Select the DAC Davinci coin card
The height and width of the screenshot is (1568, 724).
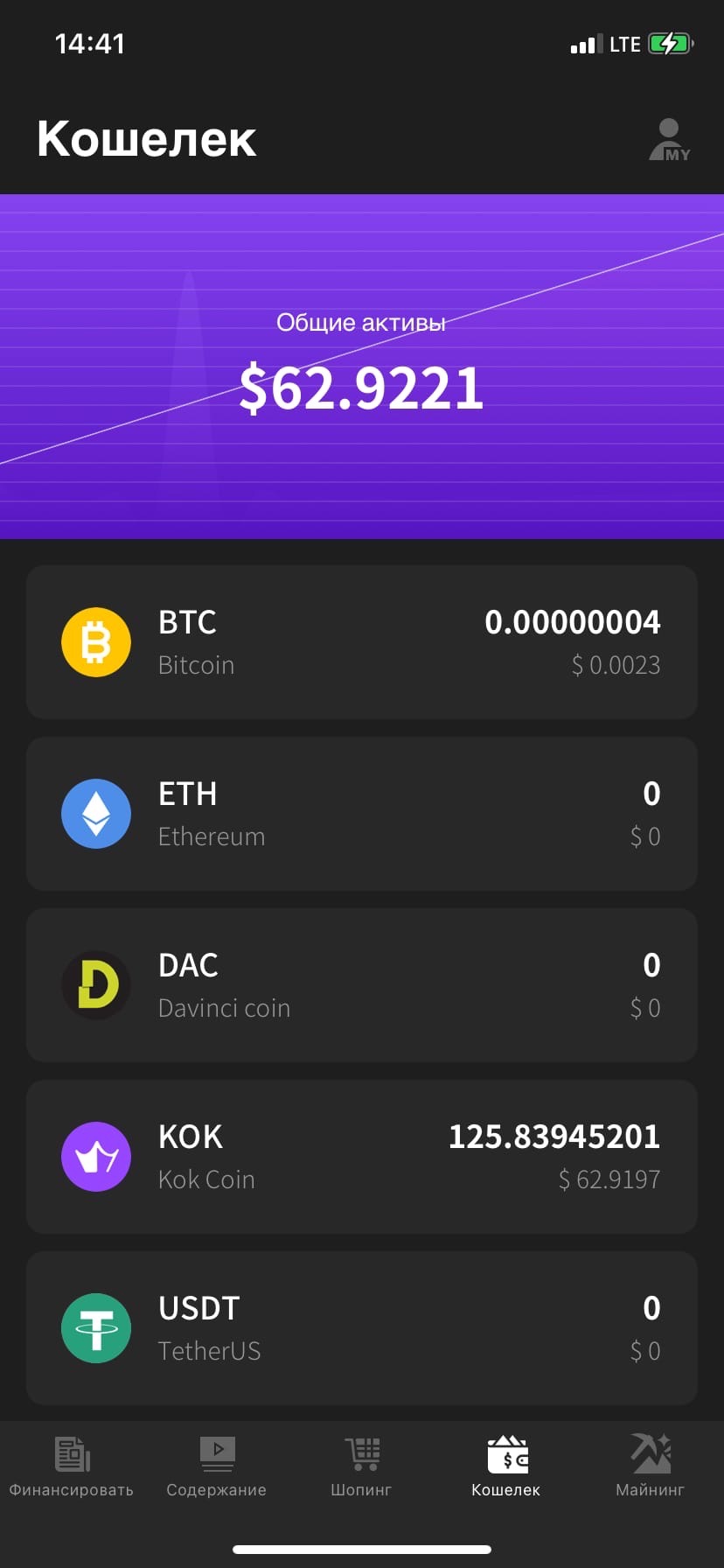click(362, 985)
